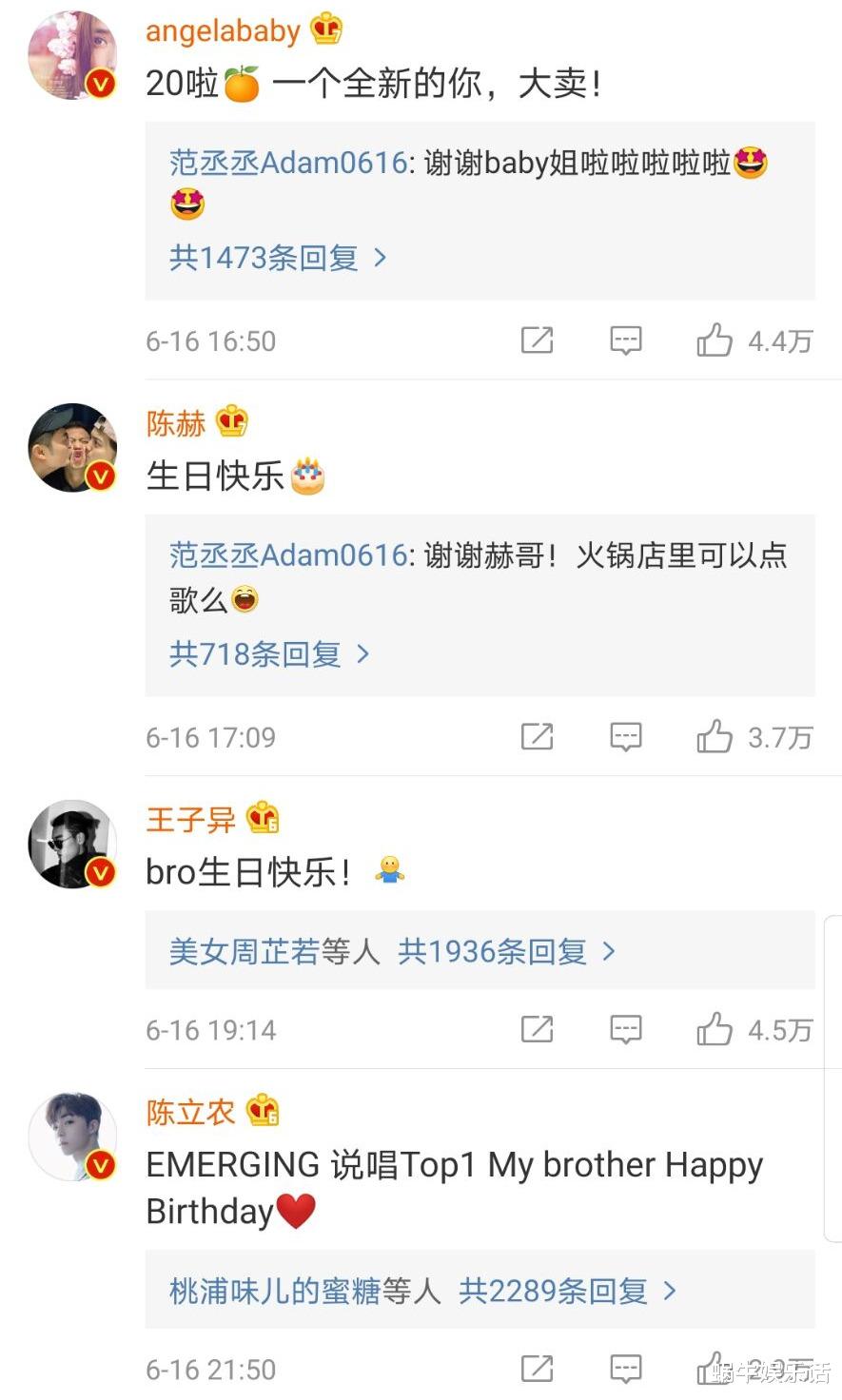Click the share icon under 陈立农's comment
Screen dimensions: 842x1400
click(537, 1369)
